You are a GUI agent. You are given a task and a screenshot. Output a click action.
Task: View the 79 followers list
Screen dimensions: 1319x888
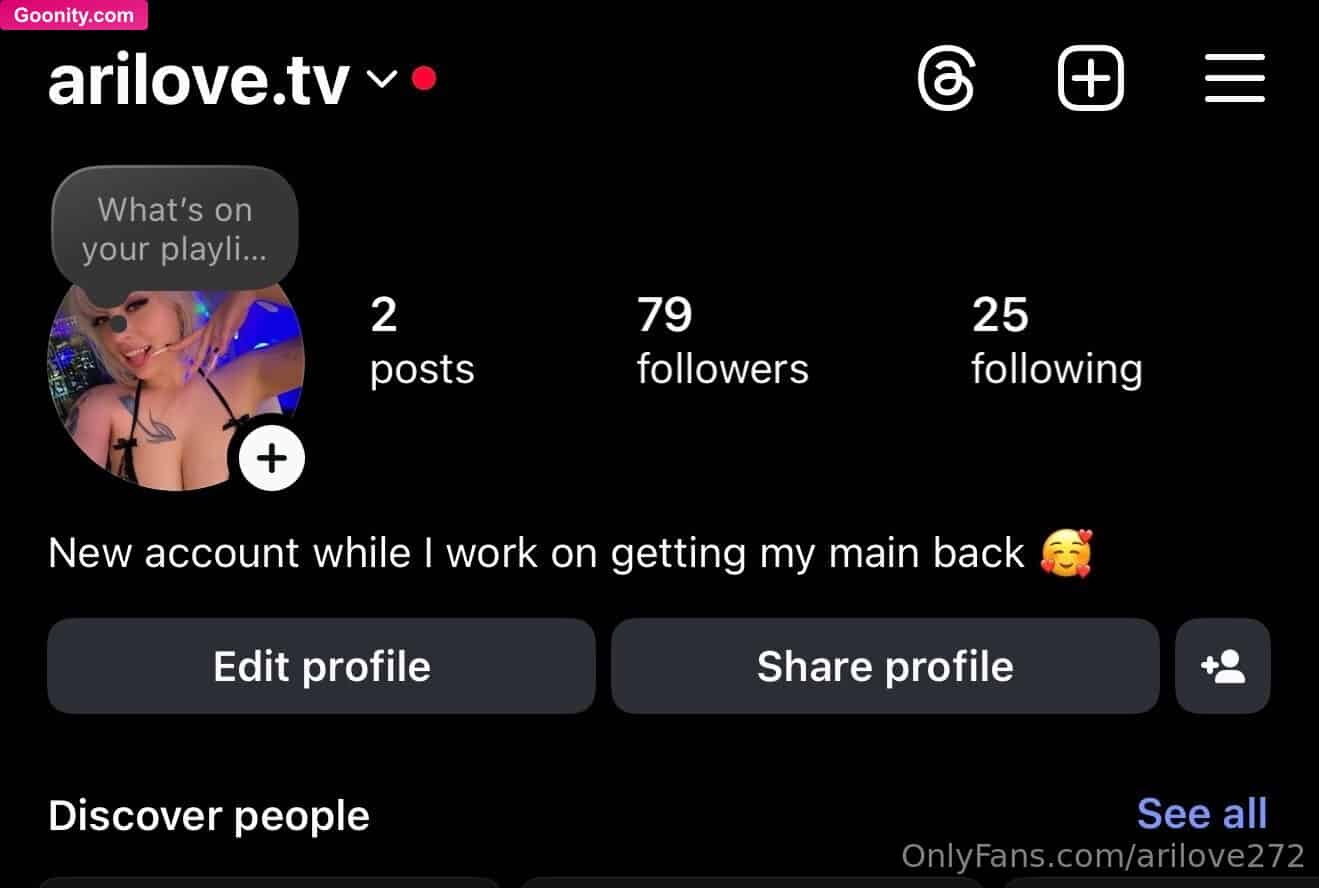coord(722,341)
